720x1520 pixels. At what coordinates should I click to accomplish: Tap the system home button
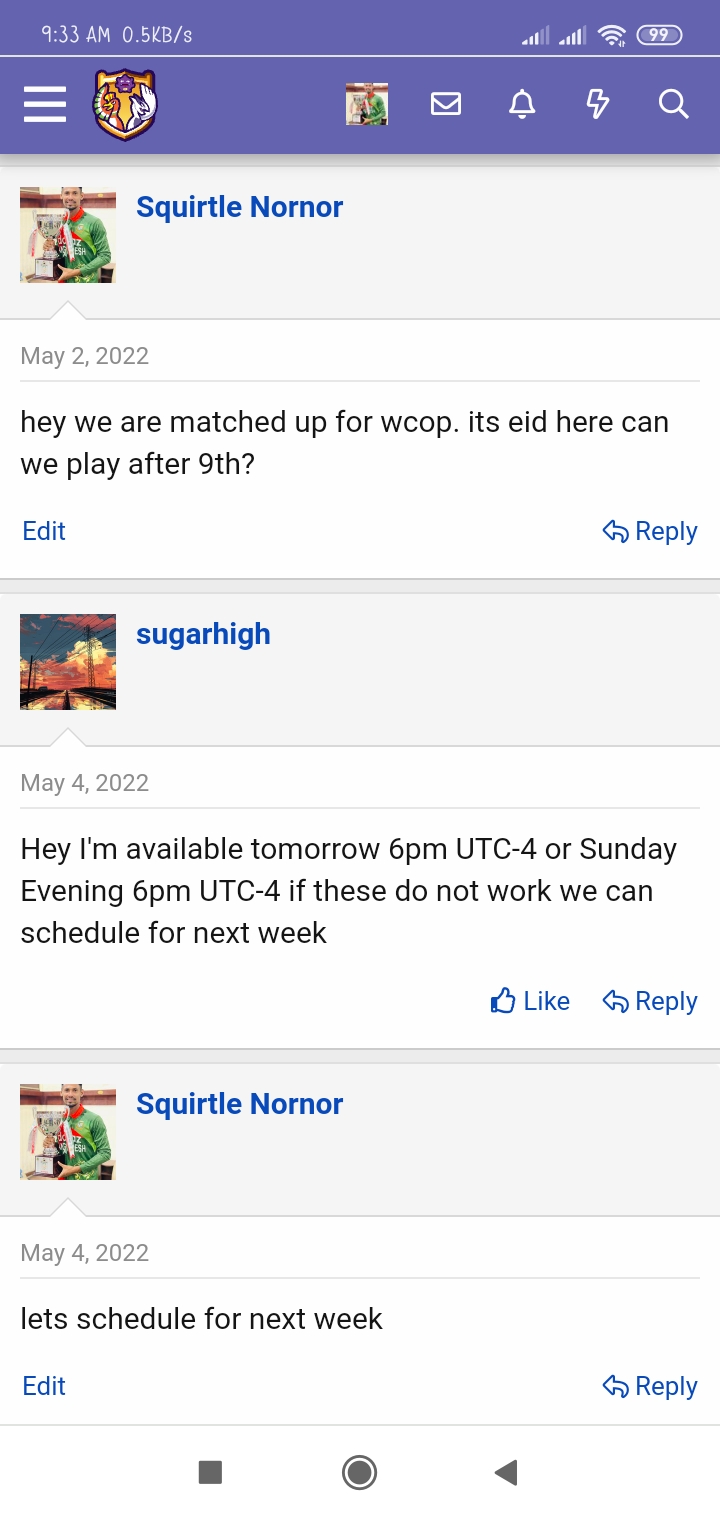359,1472
